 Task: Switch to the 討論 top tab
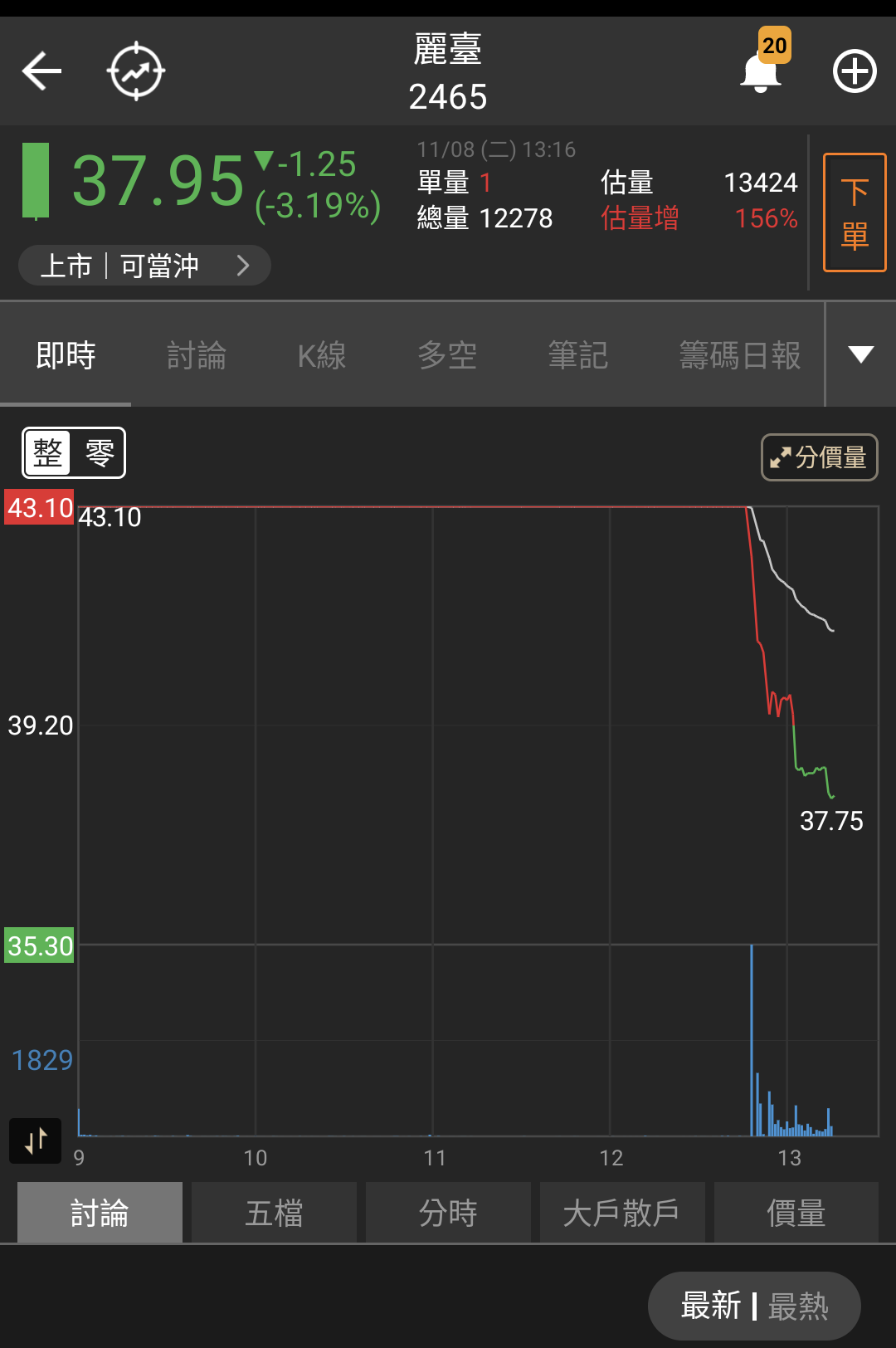[197, 355]
